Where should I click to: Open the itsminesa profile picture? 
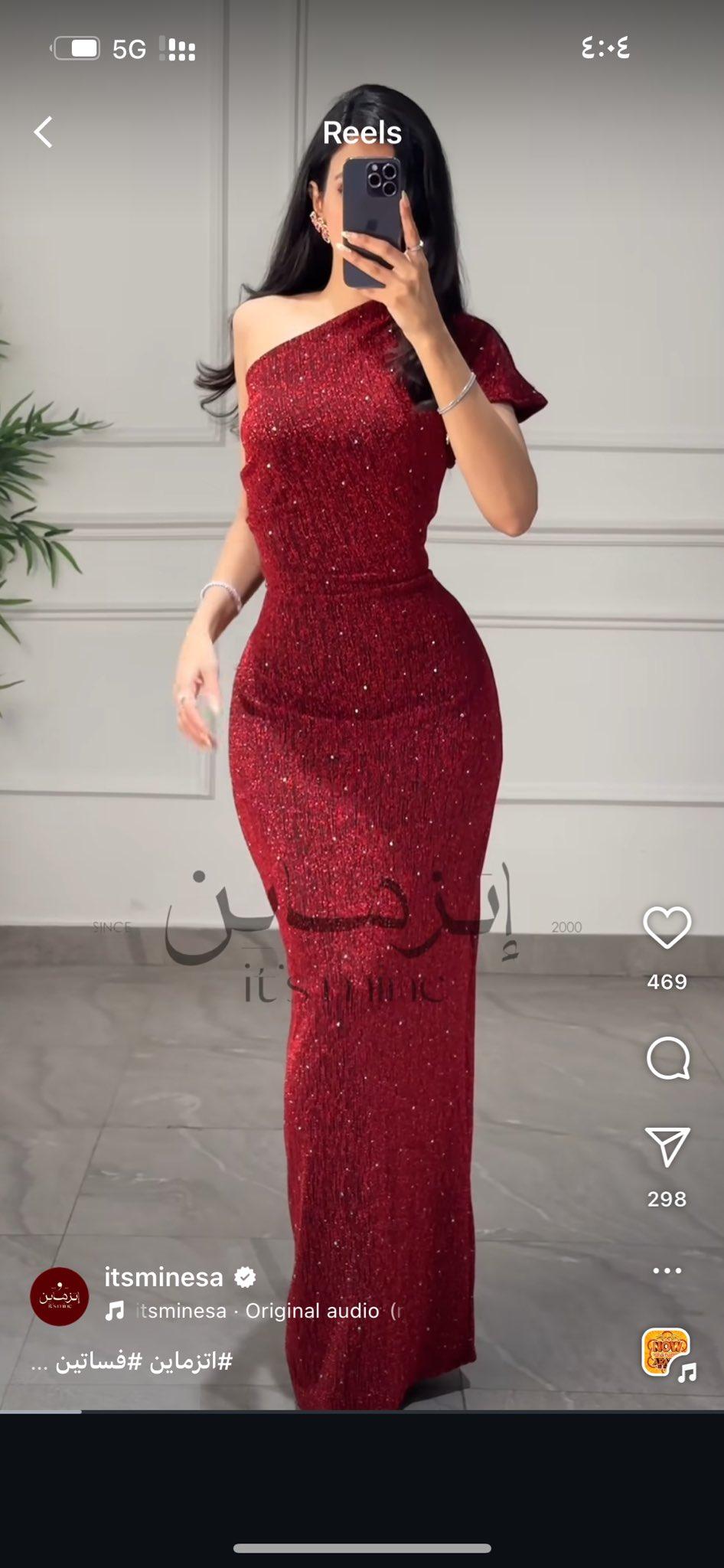pos(60,1296)
